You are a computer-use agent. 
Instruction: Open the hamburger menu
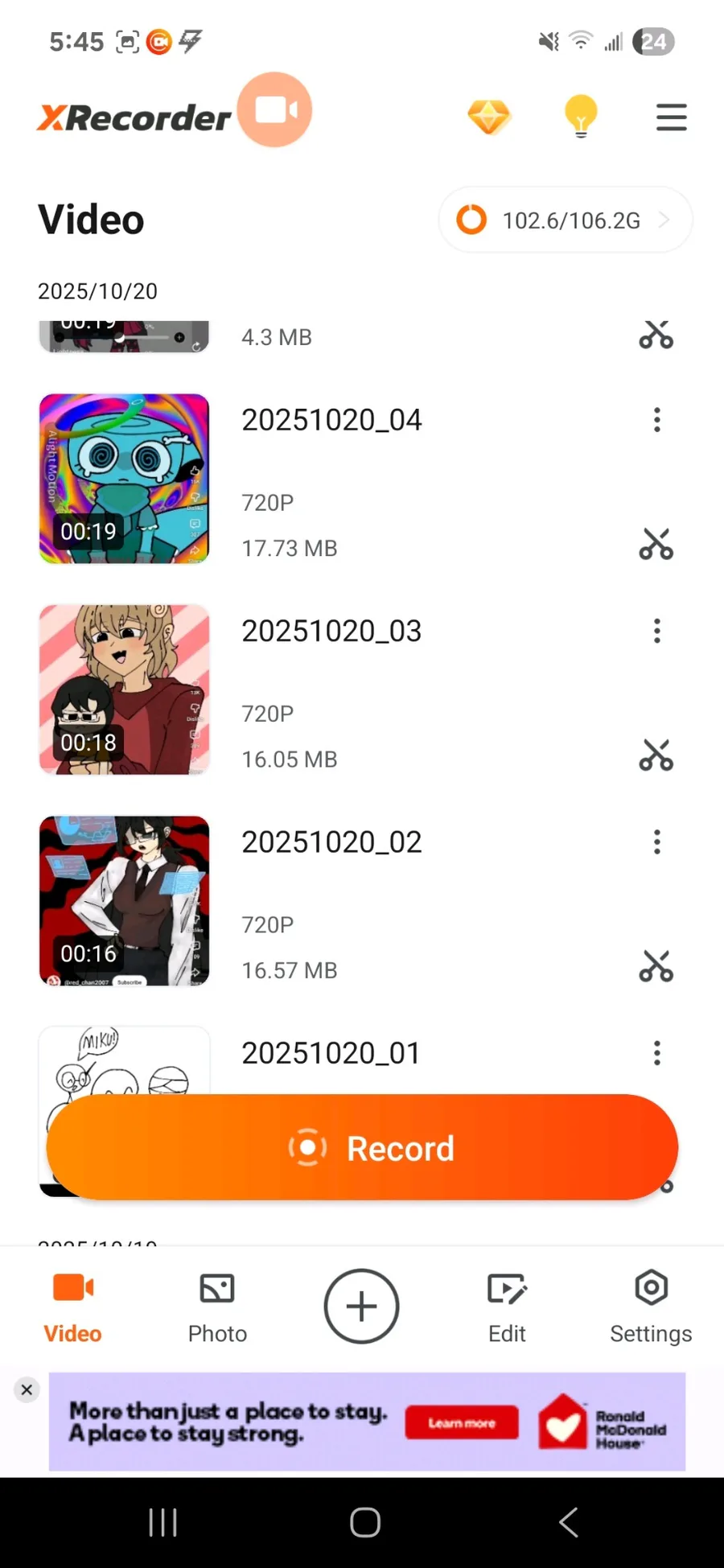[x=671, y=117]
